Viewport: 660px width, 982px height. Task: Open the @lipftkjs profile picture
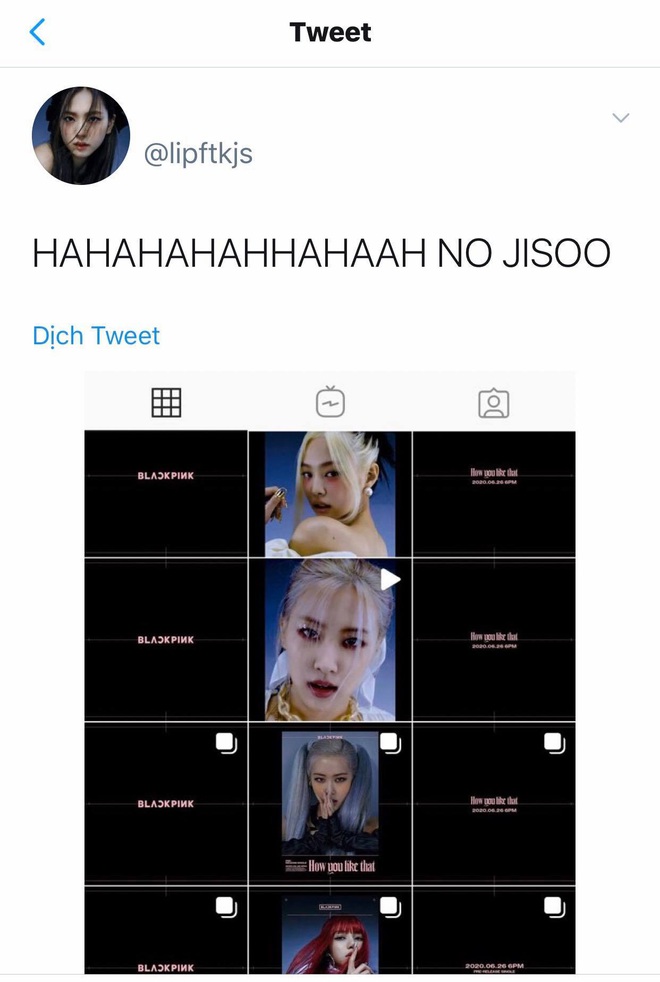81,135
